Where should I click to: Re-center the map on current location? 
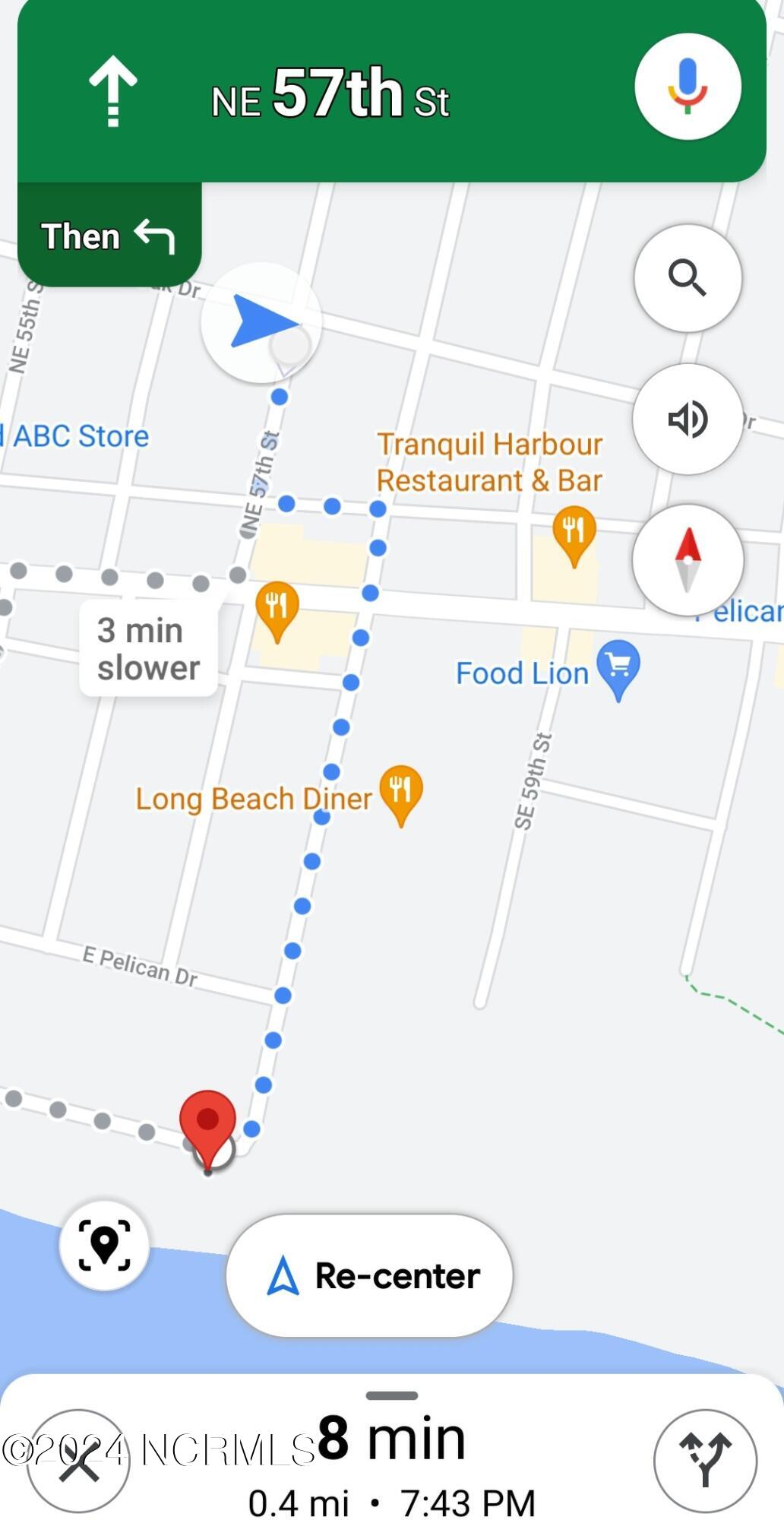pyautogui.click(x=369, y=1276)
